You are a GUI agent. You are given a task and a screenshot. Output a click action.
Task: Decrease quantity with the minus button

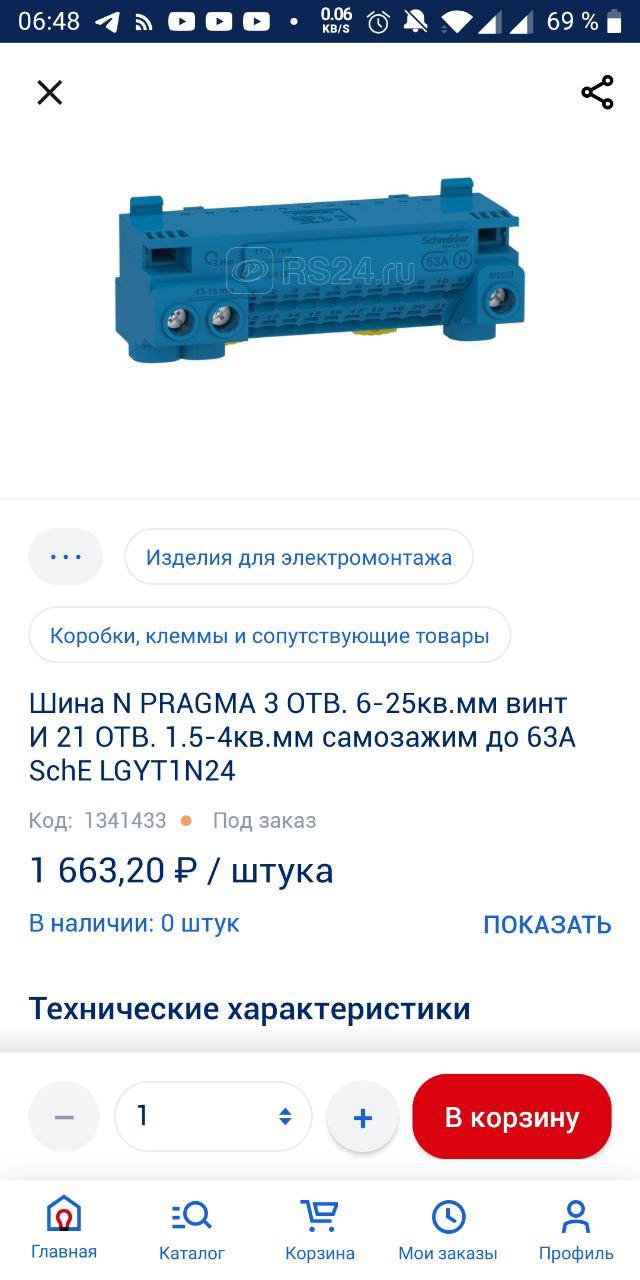pyautogui.click(x=64, y=1117)
